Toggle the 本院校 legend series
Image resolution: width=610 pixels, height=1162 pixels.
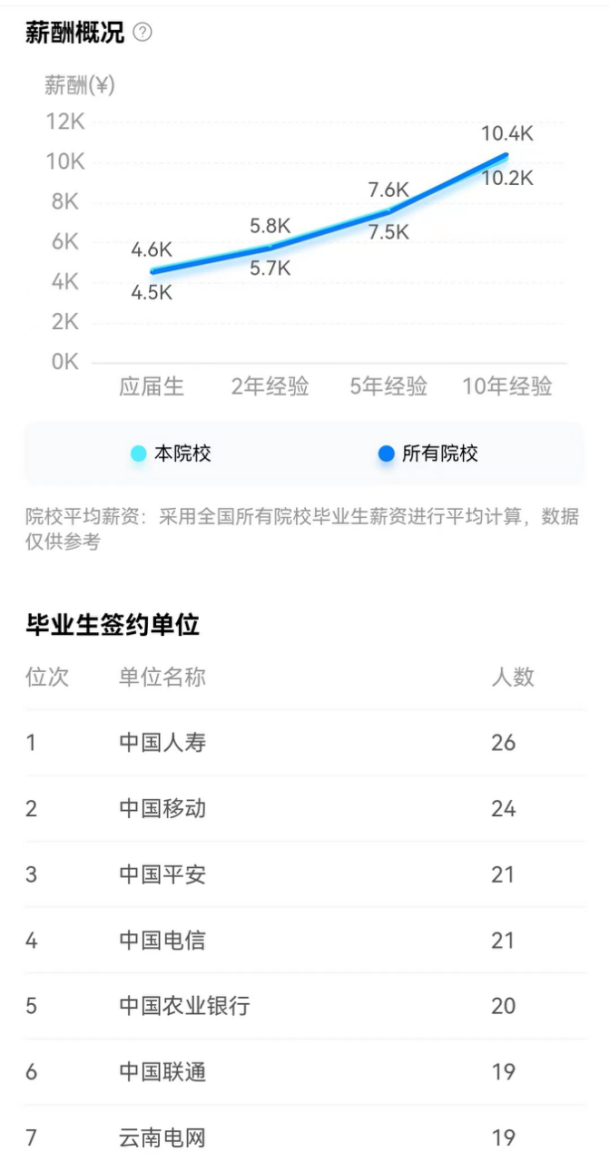pos(171,454)
